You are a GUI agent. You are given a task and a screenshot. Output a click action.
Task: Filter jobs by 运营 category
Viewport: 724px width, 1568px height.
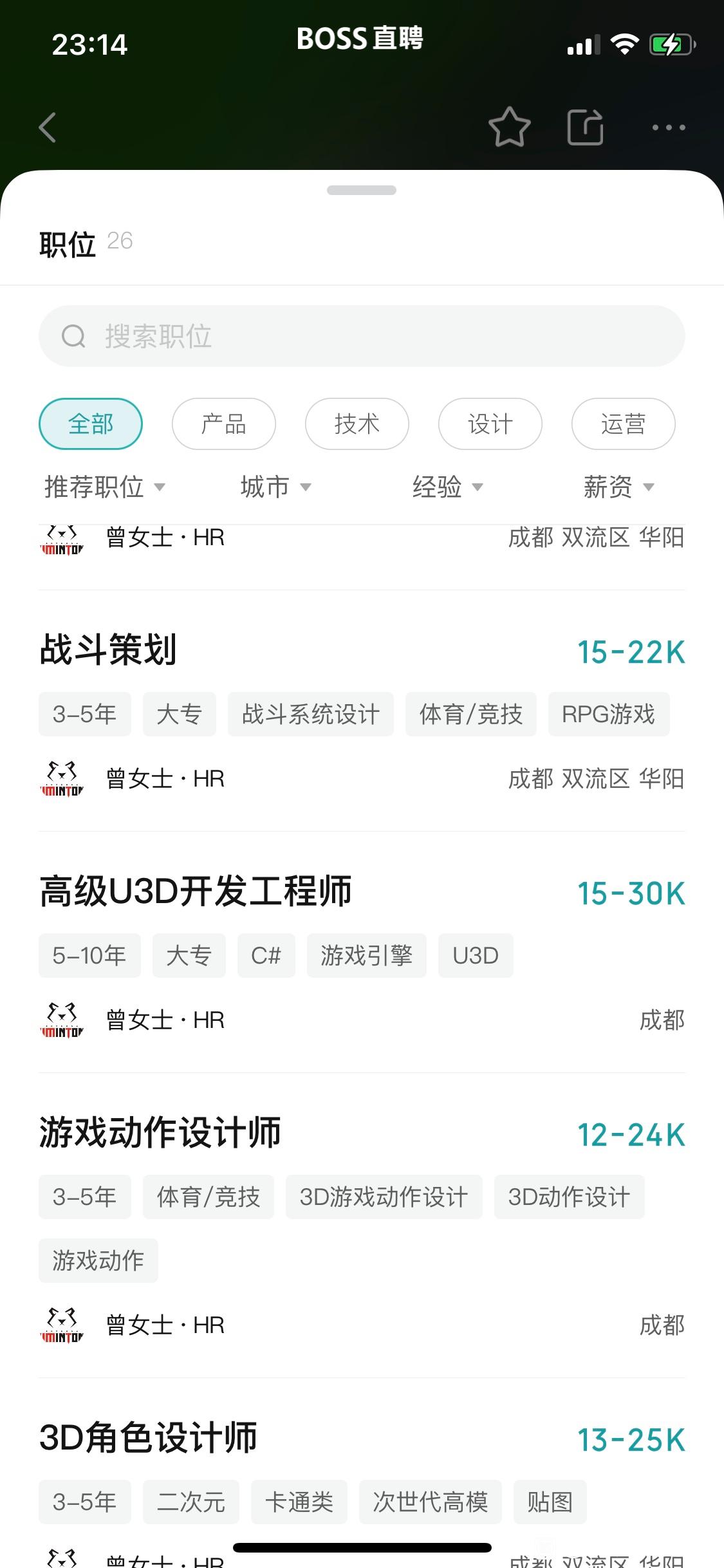click(624, 424)
